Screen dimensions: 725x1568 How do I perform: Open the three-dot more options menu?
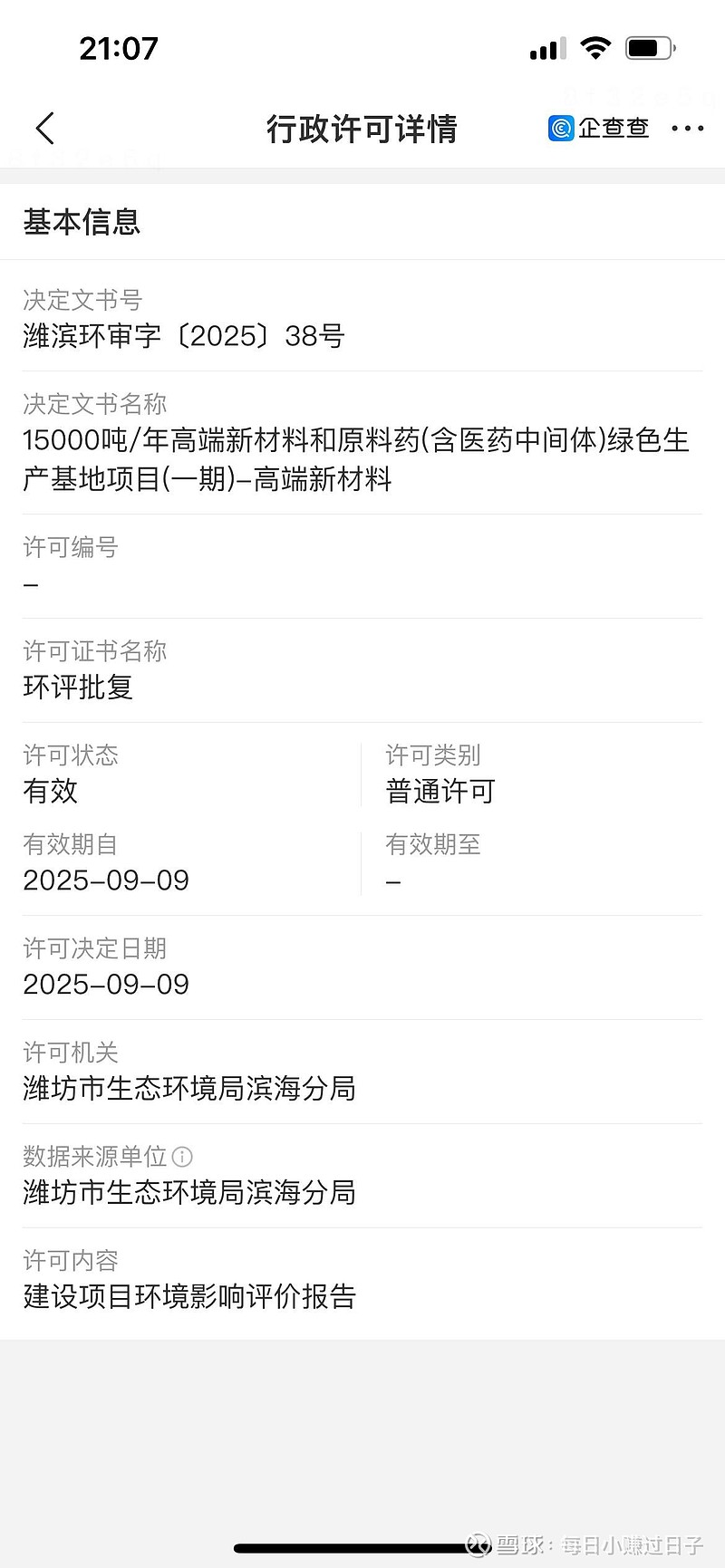point(689,129)
